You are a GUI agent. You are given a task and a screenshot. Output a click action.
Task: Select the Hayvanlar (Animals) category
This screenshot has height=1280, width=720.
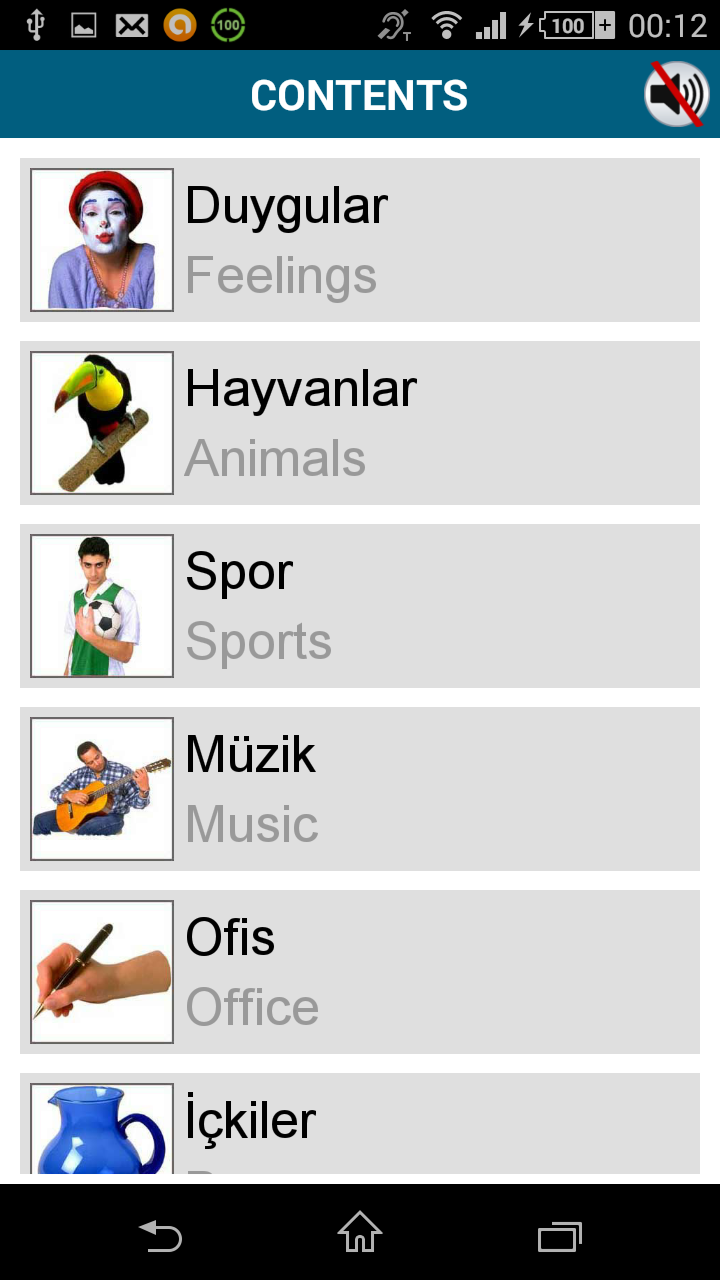(x=360, y=423)
